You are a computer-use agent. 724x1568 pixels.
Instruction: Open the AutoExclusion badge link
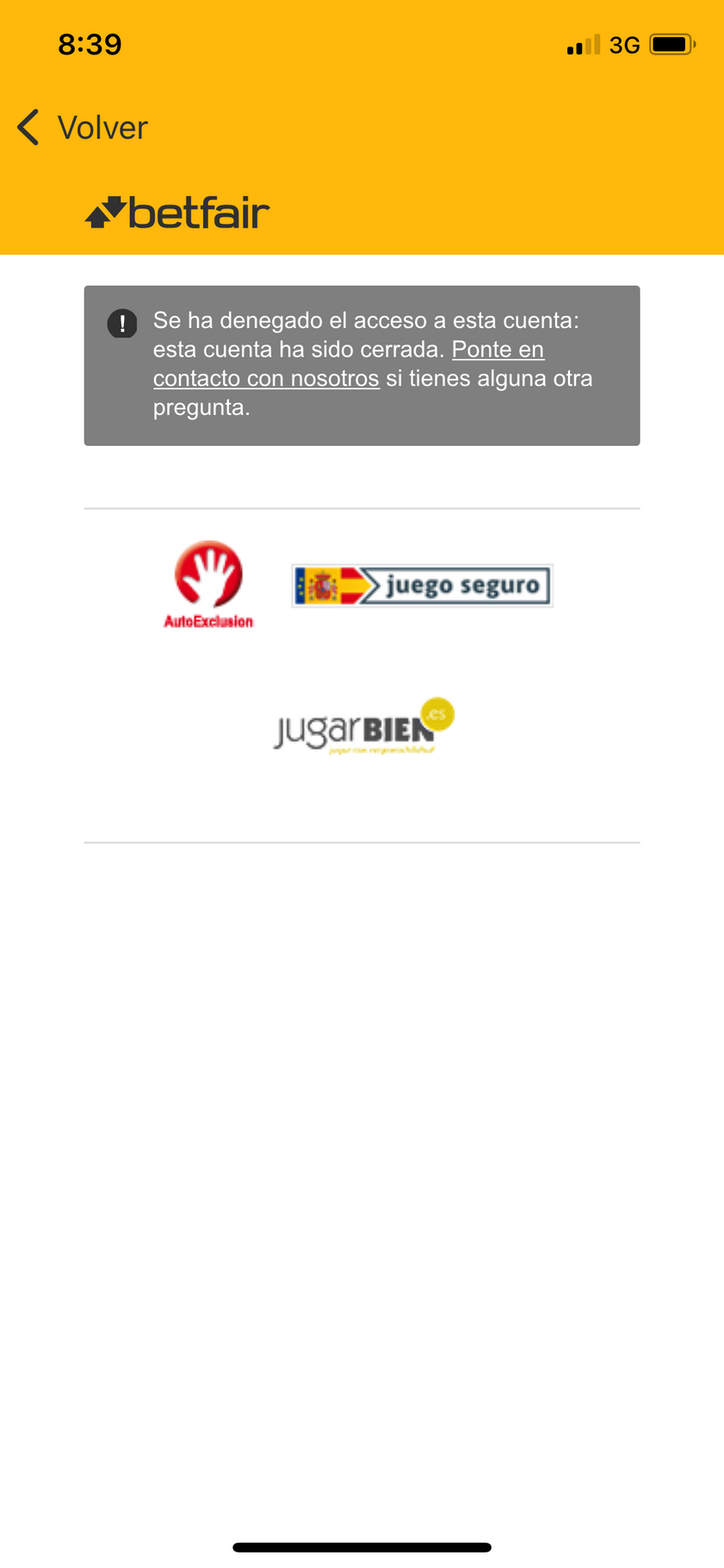208,585
